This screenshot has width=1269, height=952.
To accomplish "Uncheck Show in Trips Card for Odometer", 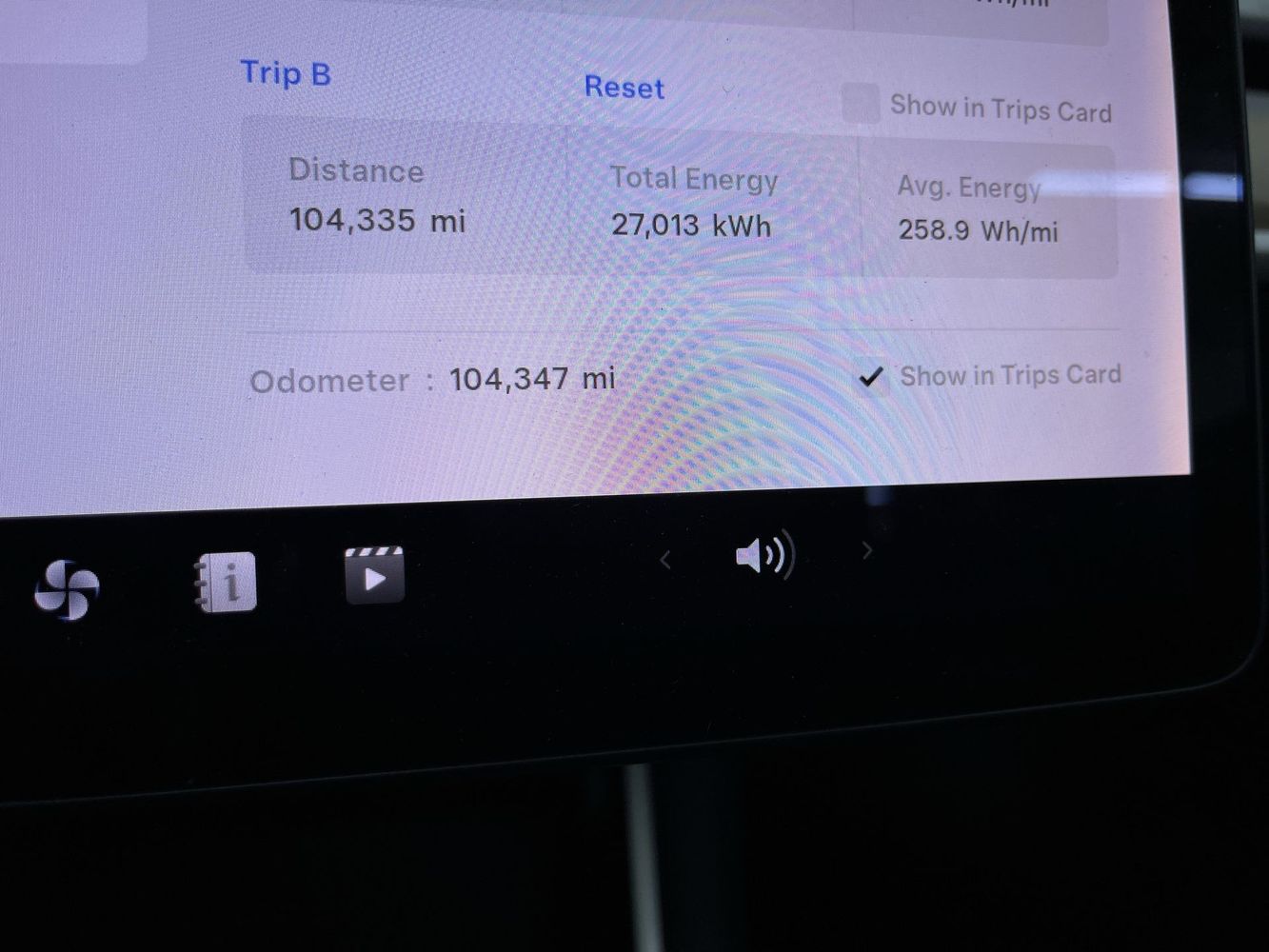I will click(871, 378).
